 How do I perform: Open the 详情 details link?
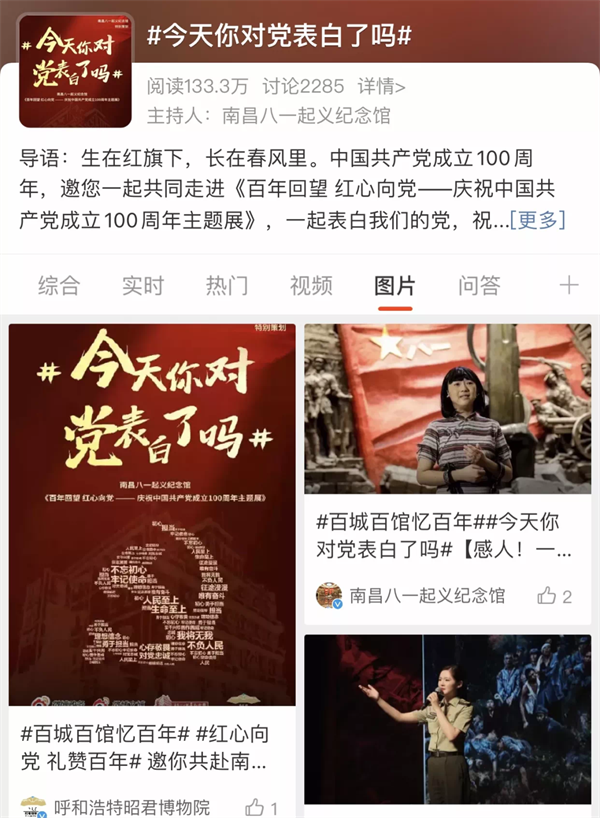[381, 86]
